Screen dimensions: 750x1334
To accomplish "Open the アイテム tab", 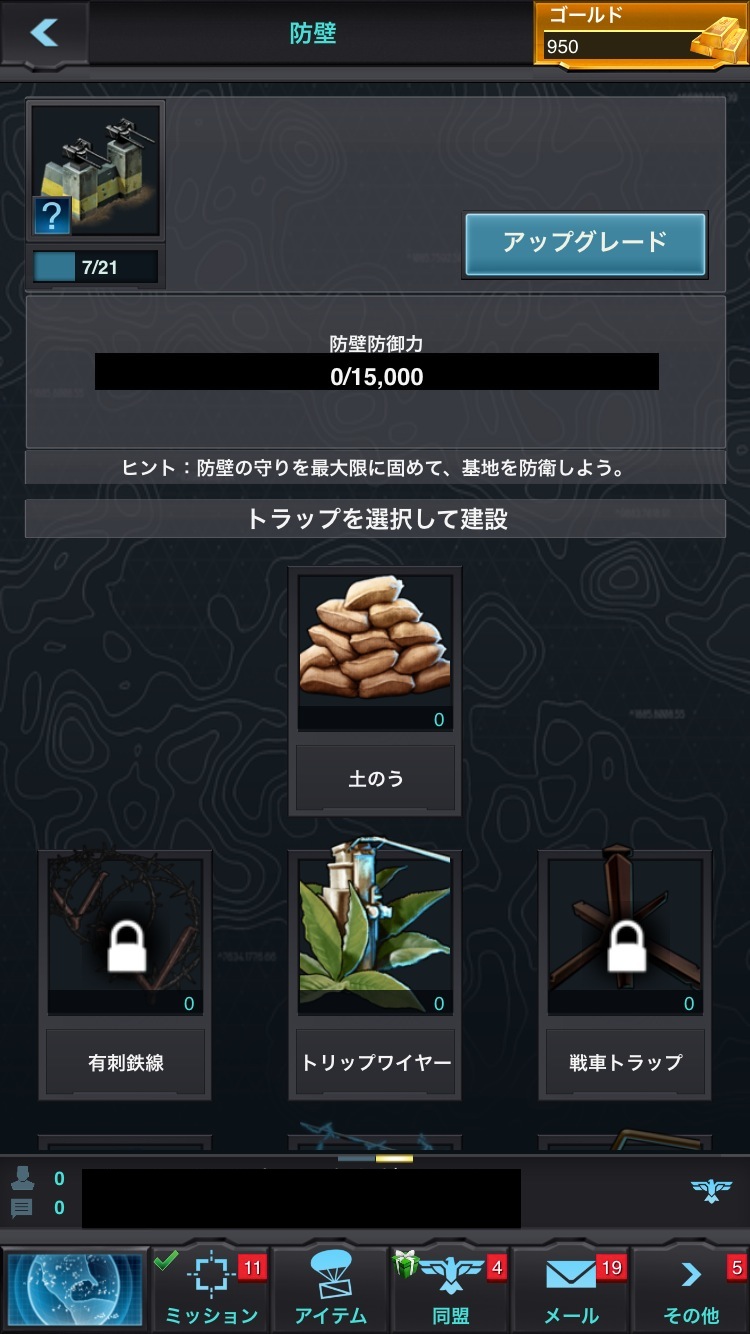I will (x=331, y=1290).
